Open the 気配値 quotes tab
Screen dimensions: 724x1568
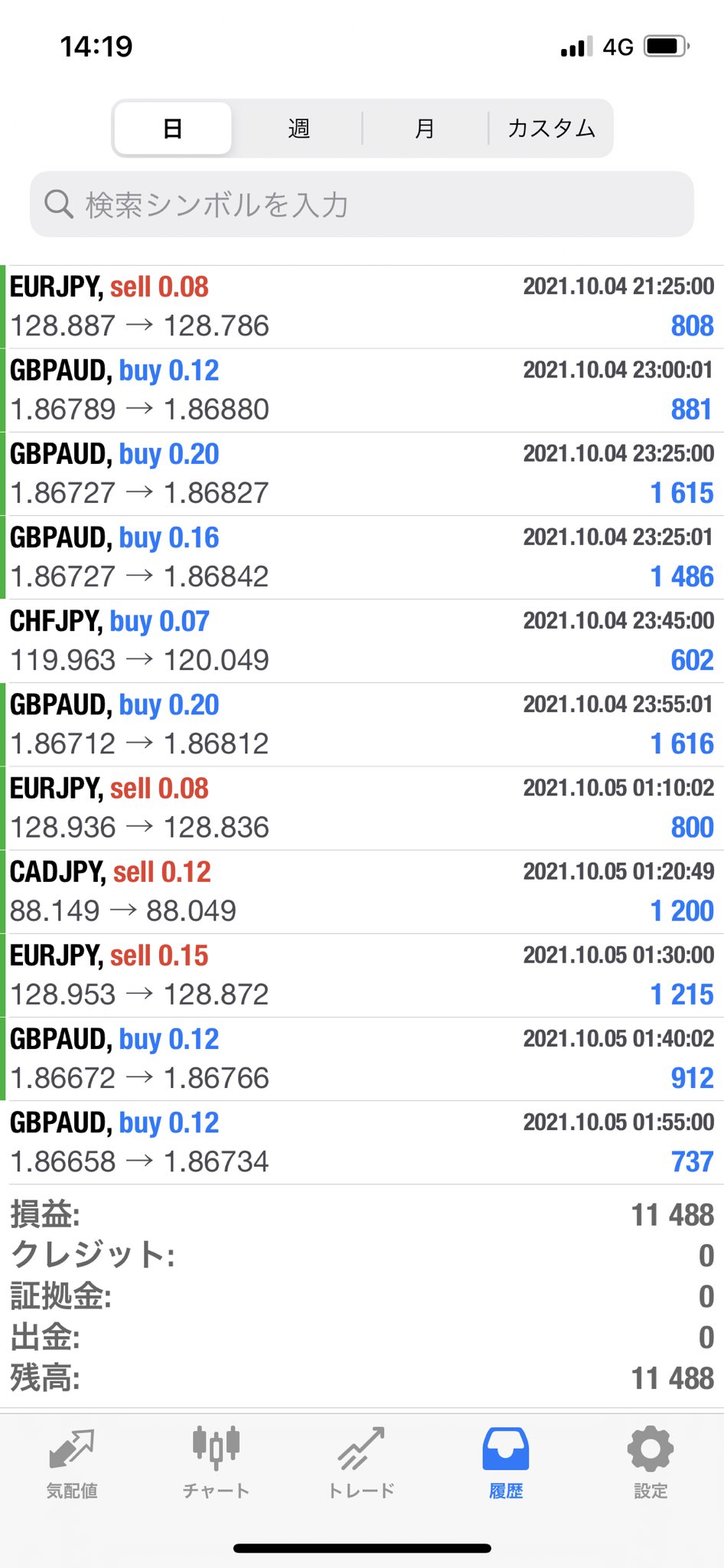pos(72,1462)
